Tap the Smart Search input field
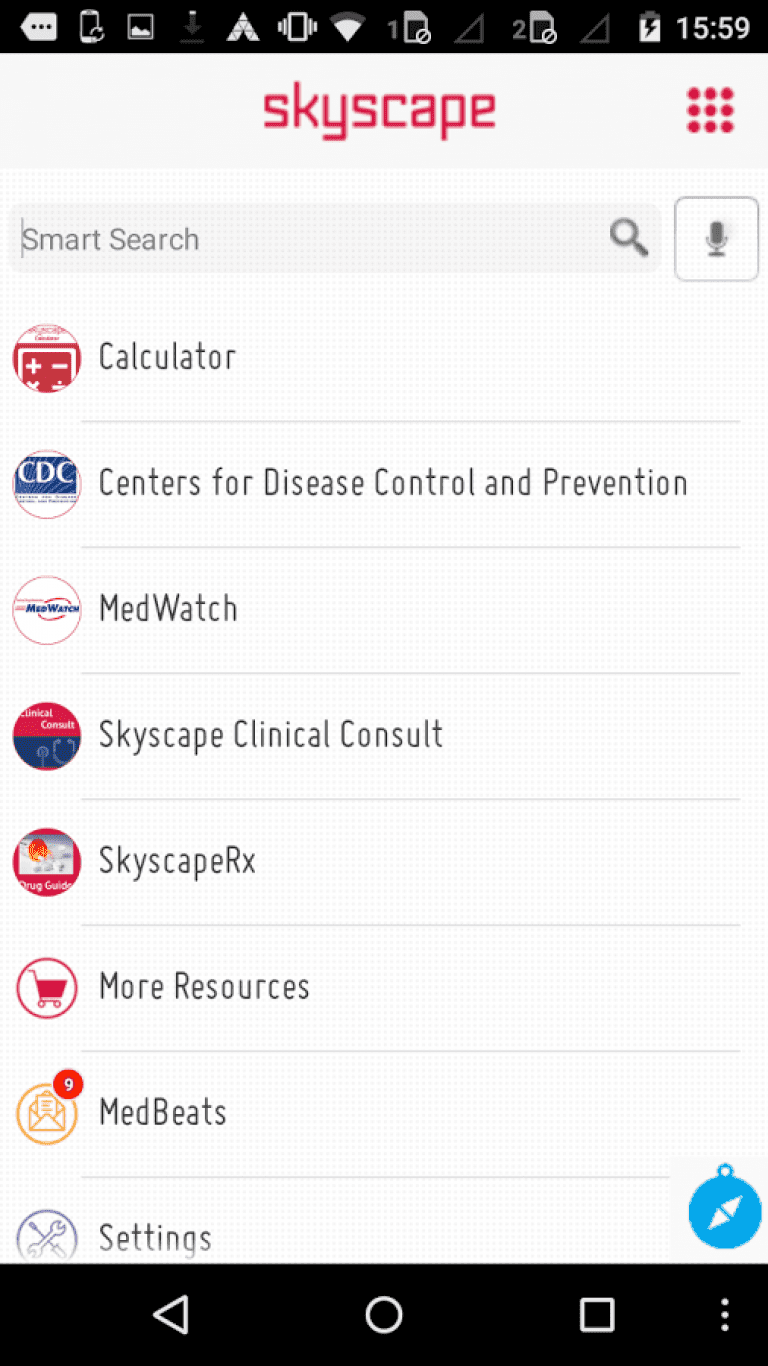 [300, 238]
